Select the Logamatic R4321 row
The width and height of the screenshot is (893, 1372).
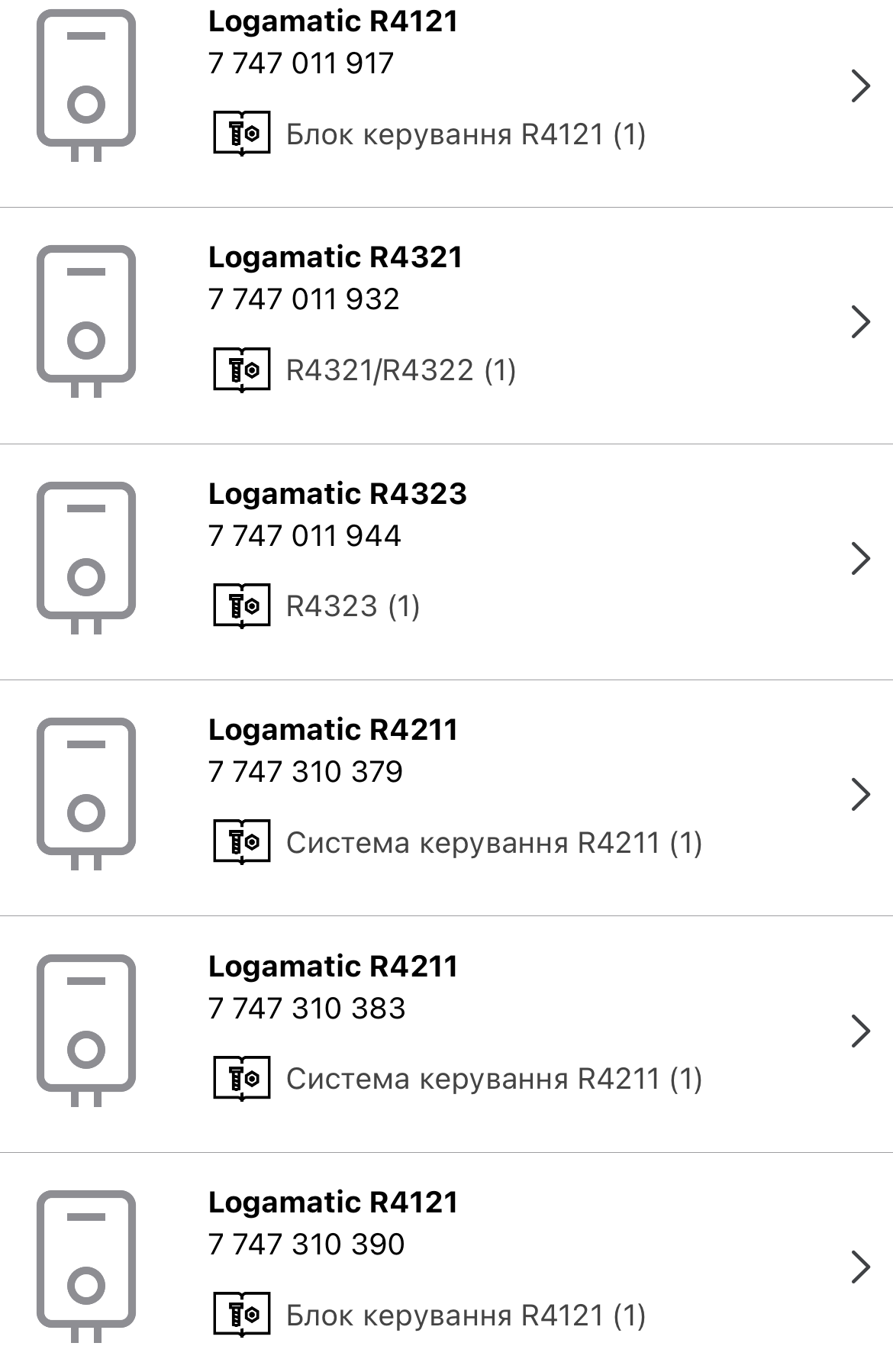pyautogui.click(x=446, y=322)
